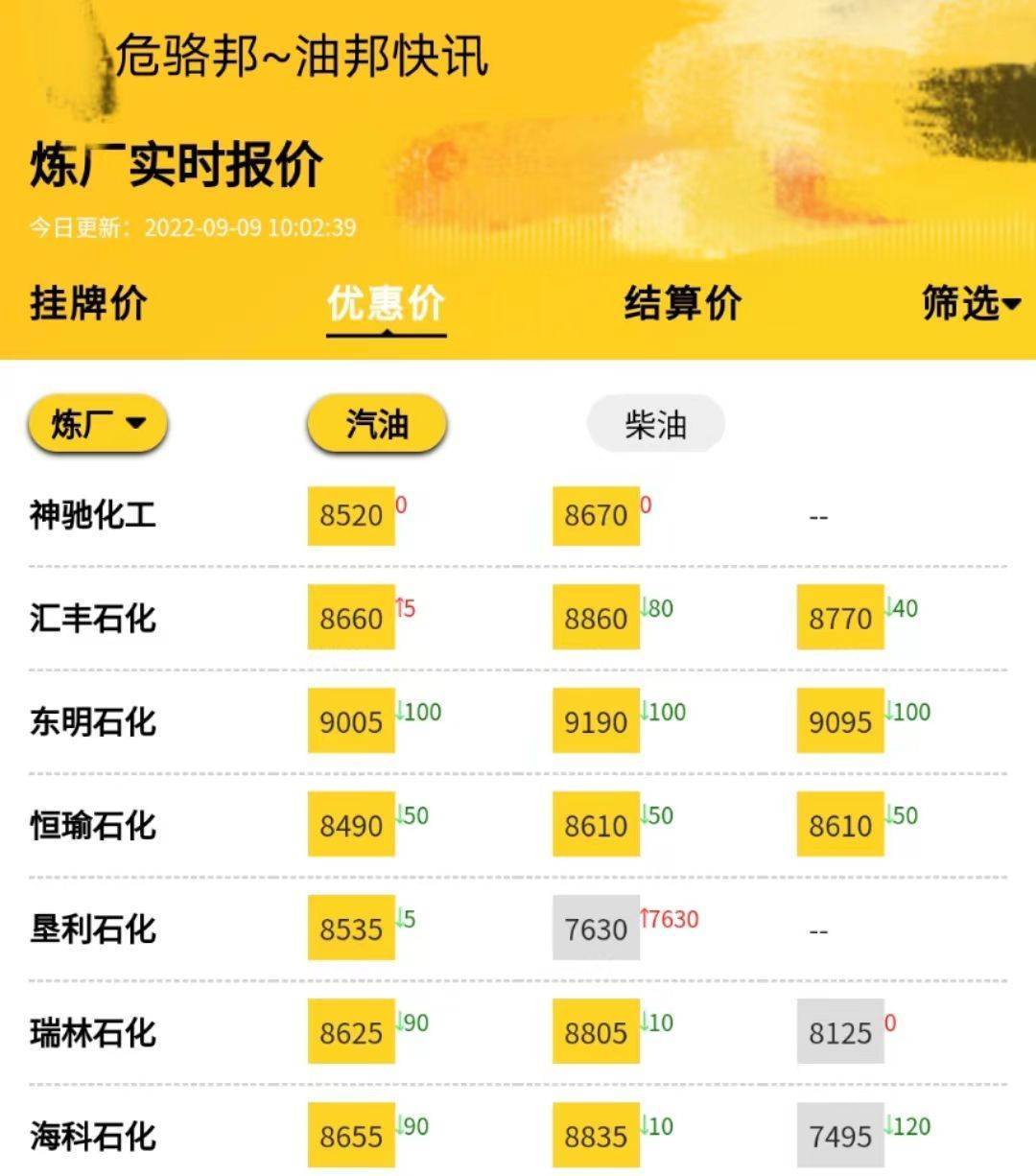This screenshot has height=1176, width=1036.
Task: Switch to the 柴油 chip
Action: click(x=655, y=423)
